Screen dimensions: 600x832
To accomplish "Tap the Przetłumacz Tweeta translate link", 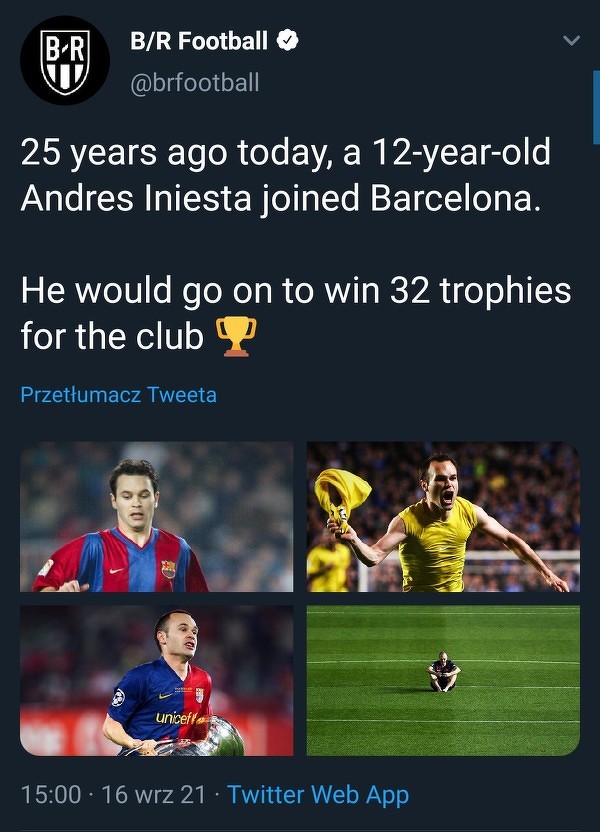I will coord(118,395).
